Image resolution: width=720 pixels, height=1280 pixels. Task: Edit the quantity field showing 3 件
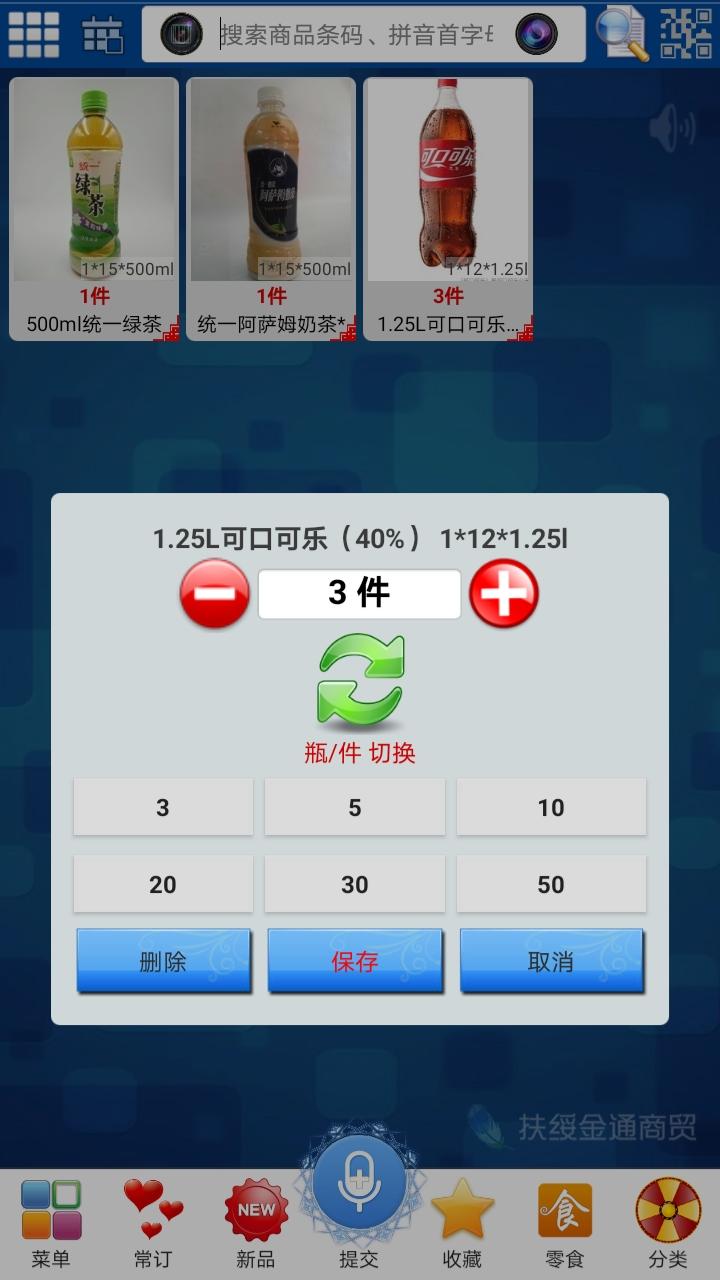(359, 593)
